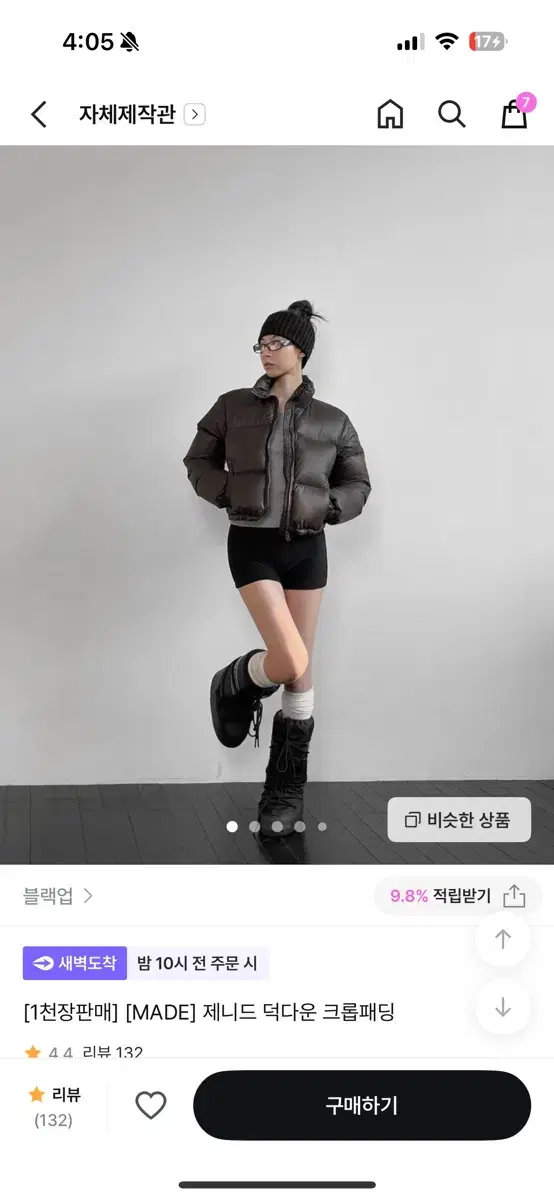Go back with the top-left arrow
554x1200 pixels.
(x=38, y=115)
